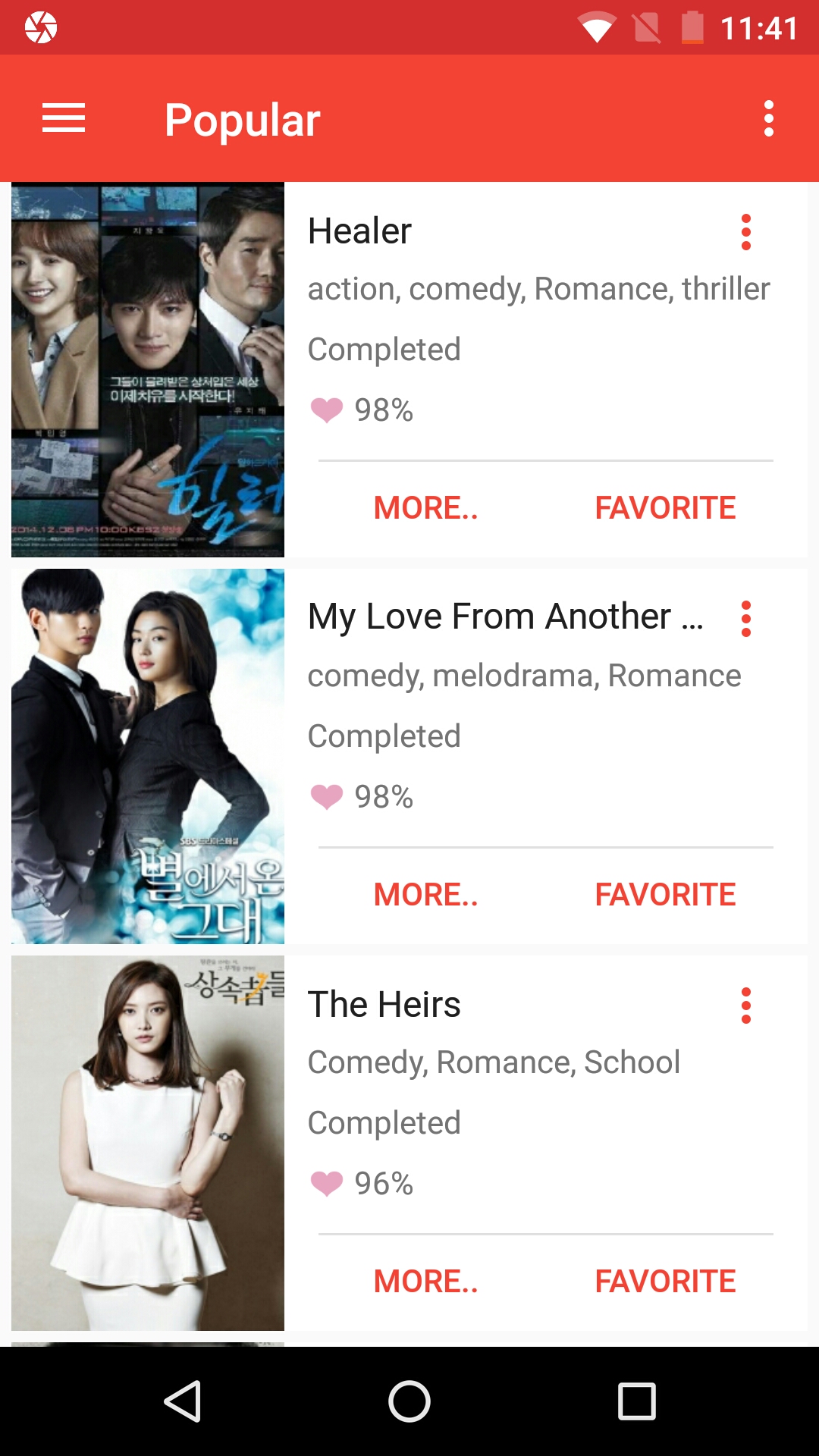Select the Popular title in the app bar
This screenshot has width=819, height=1456.
click(241, 118)
